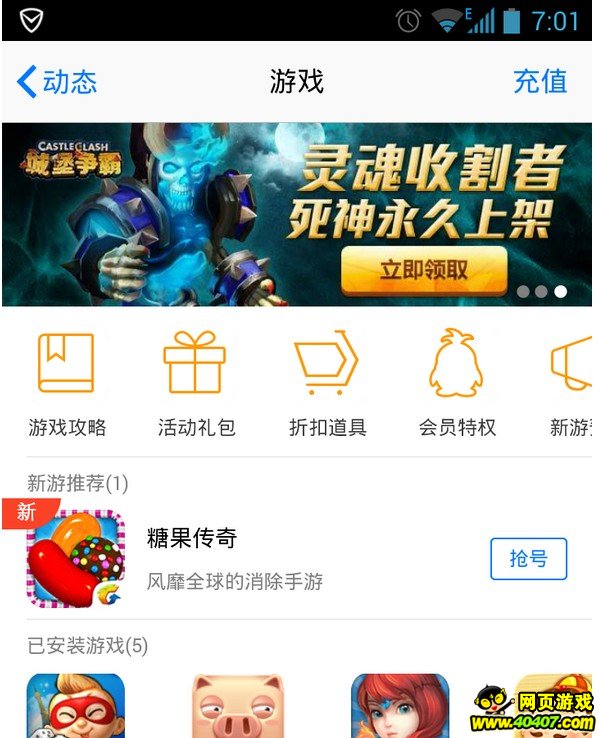Open the installed pig face game
The height and width of the screenshot is (738, 602).
click(x=238, y=706)
